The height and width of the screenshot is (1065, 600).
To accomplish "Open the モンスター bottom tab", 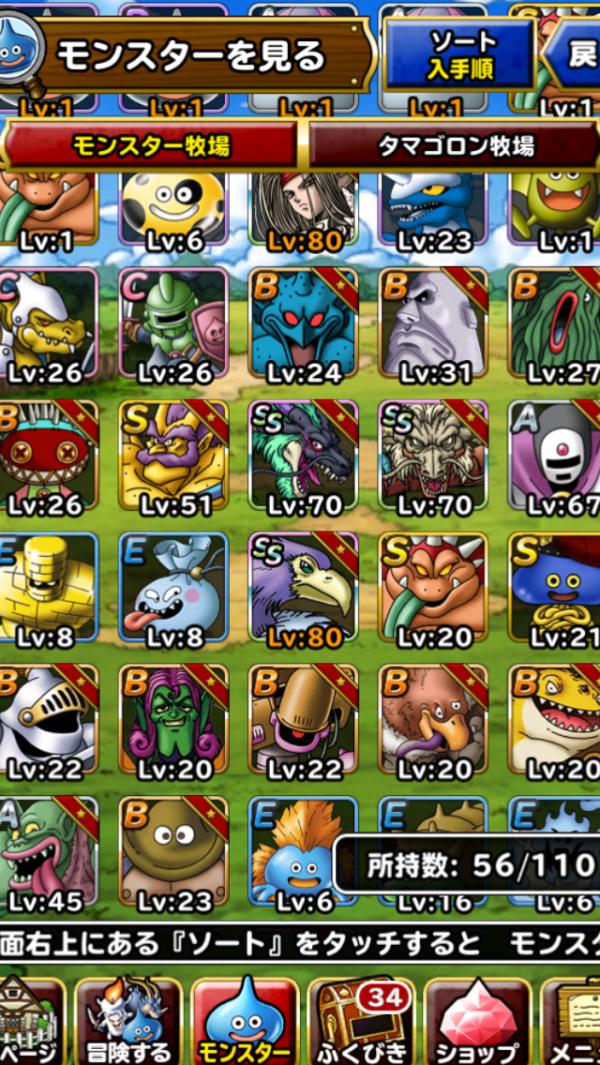I will pyautogui.click(x=245, y=1022).
